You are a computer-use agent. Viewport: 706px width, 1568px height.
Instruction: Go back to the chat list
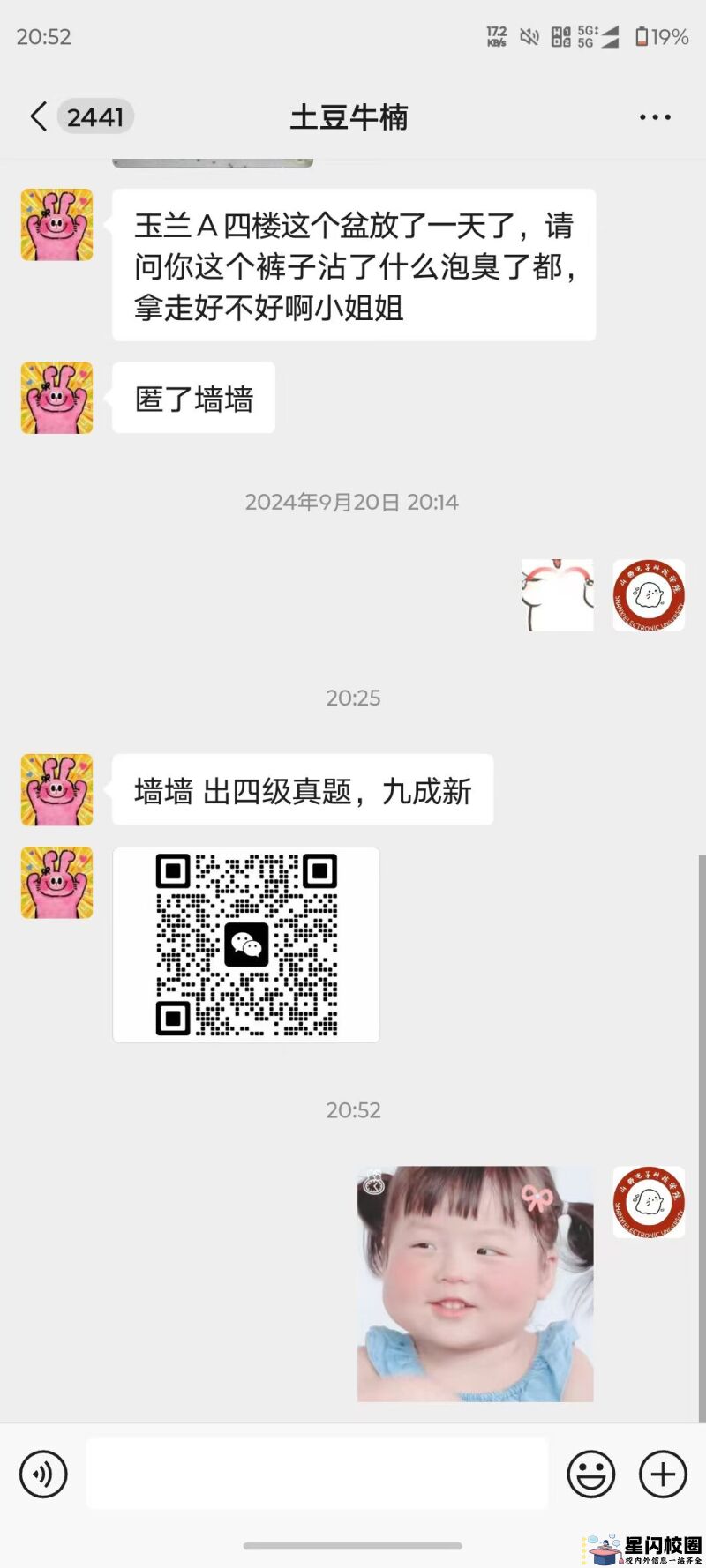[x=39, y=116]
